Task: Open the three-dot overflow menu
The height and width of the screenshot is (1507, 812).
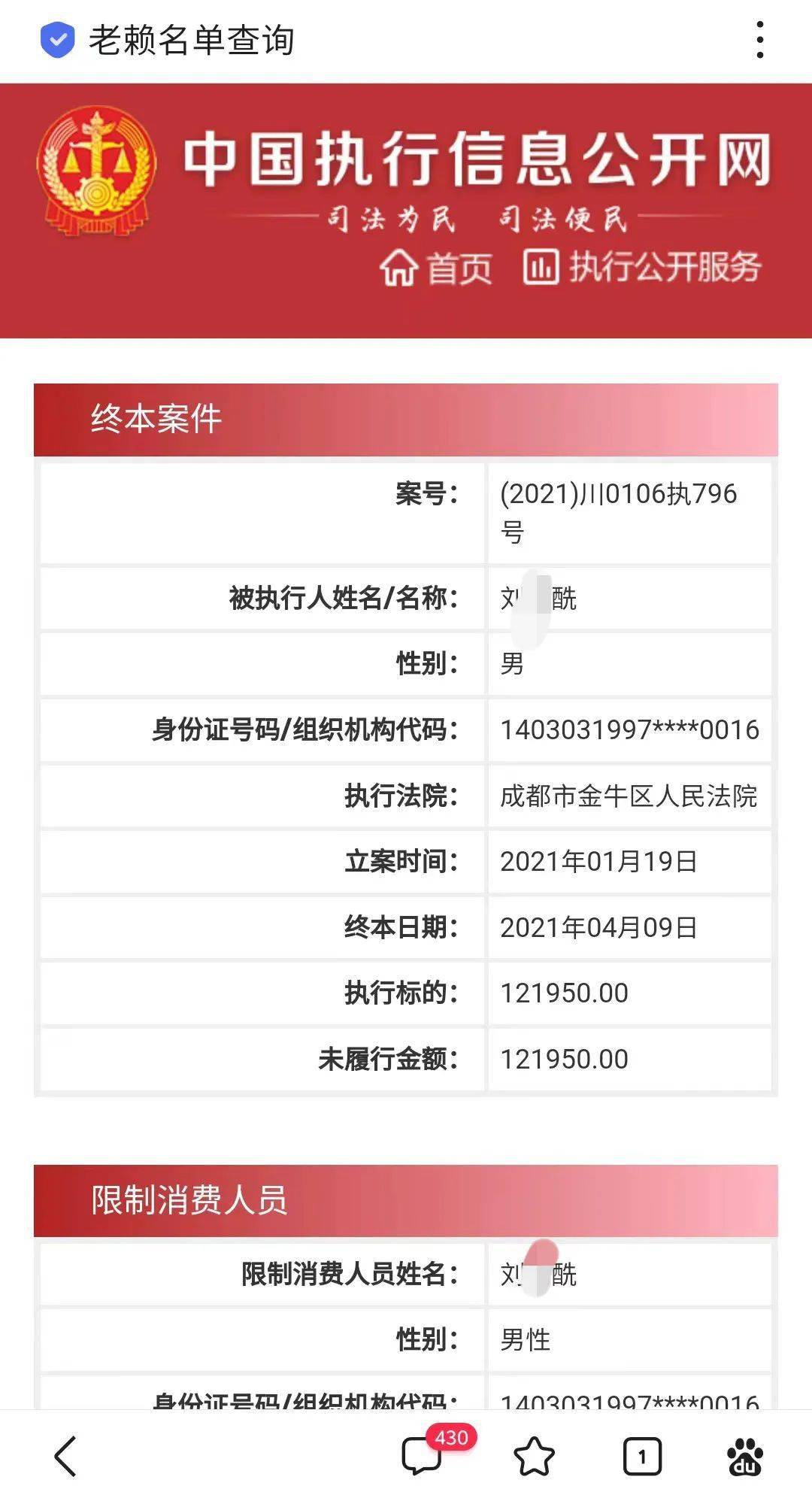Action: (760, 40)
